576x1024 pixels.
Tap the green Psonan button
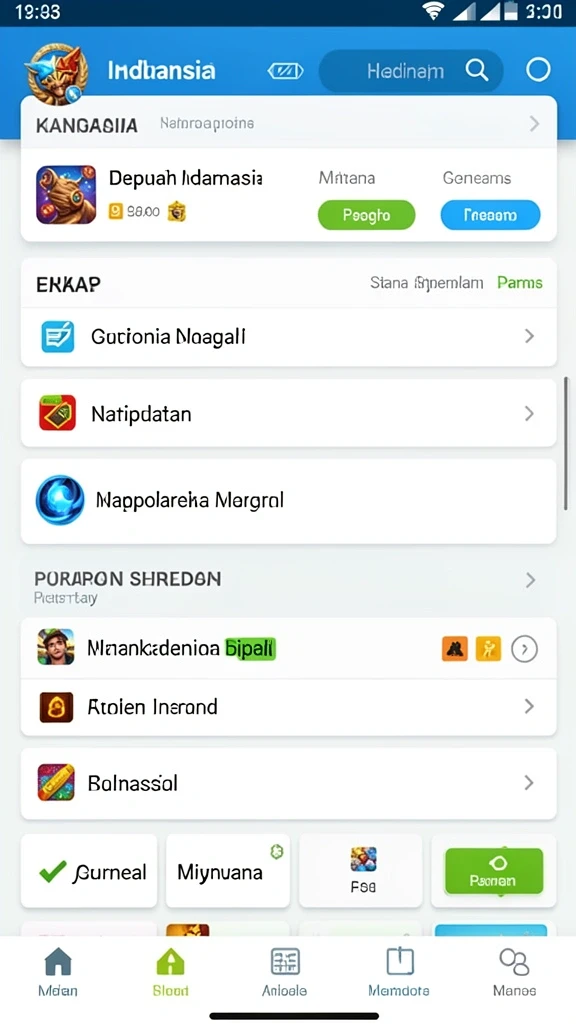(494, 871)
